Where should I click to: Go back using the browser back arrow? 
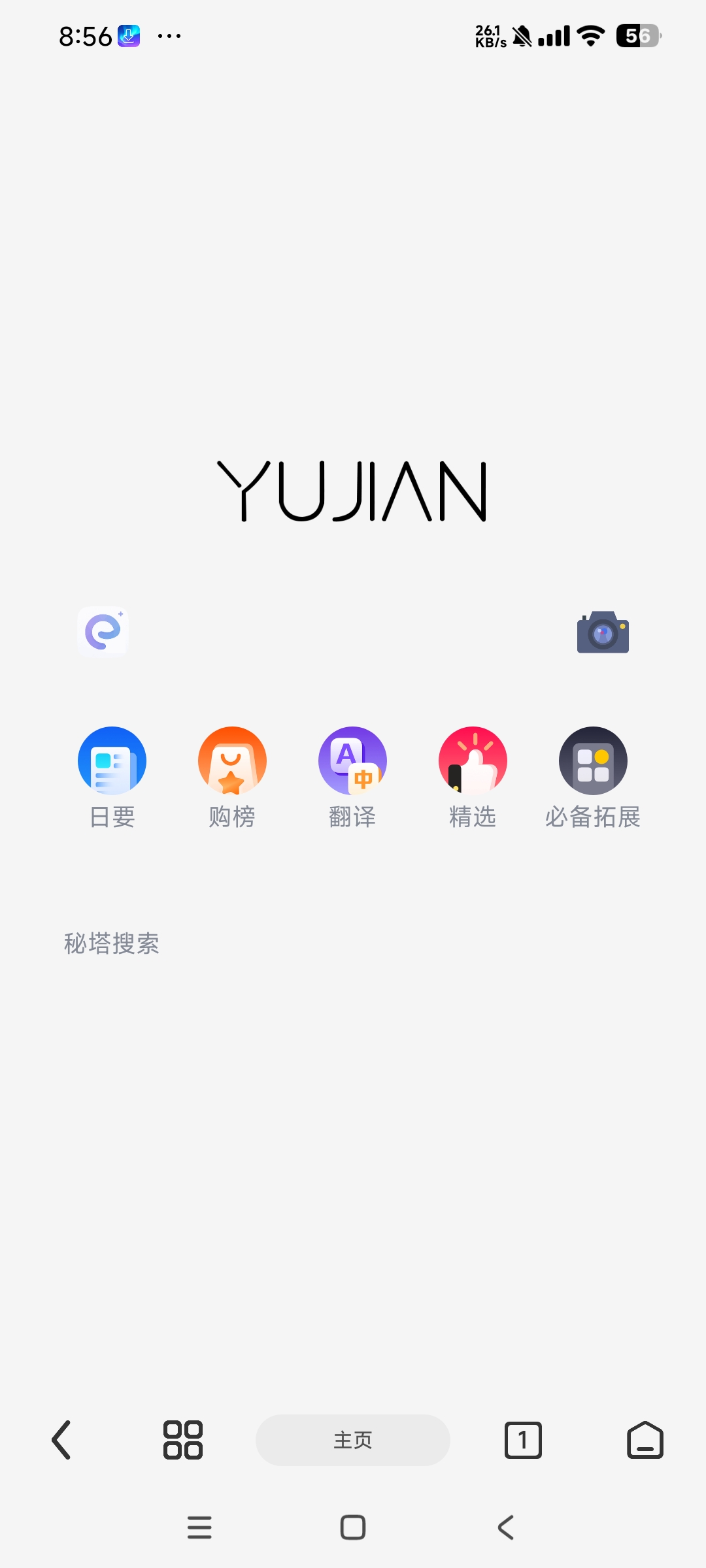(61, 1440)
